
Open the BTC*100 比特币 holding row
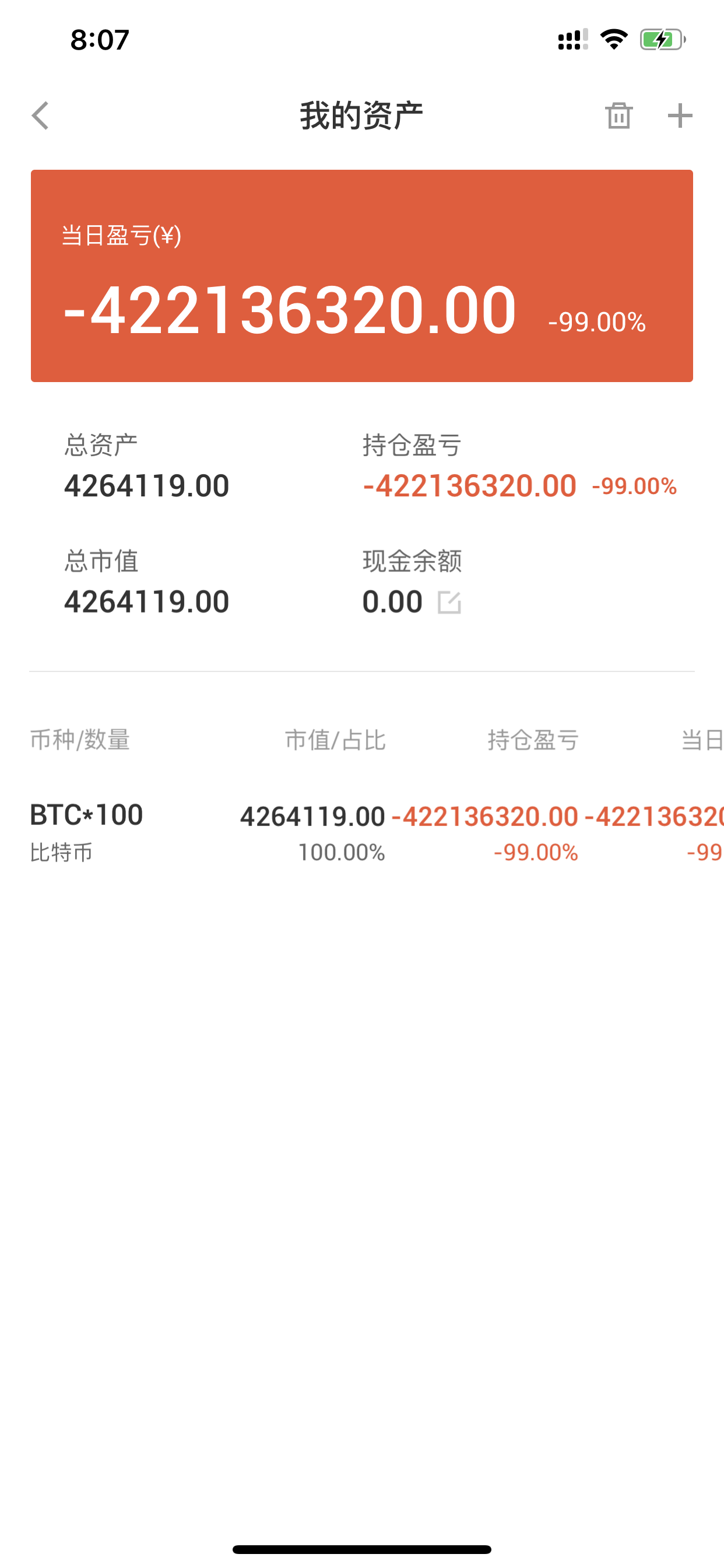pyautogui.click(x=362, y=834)
